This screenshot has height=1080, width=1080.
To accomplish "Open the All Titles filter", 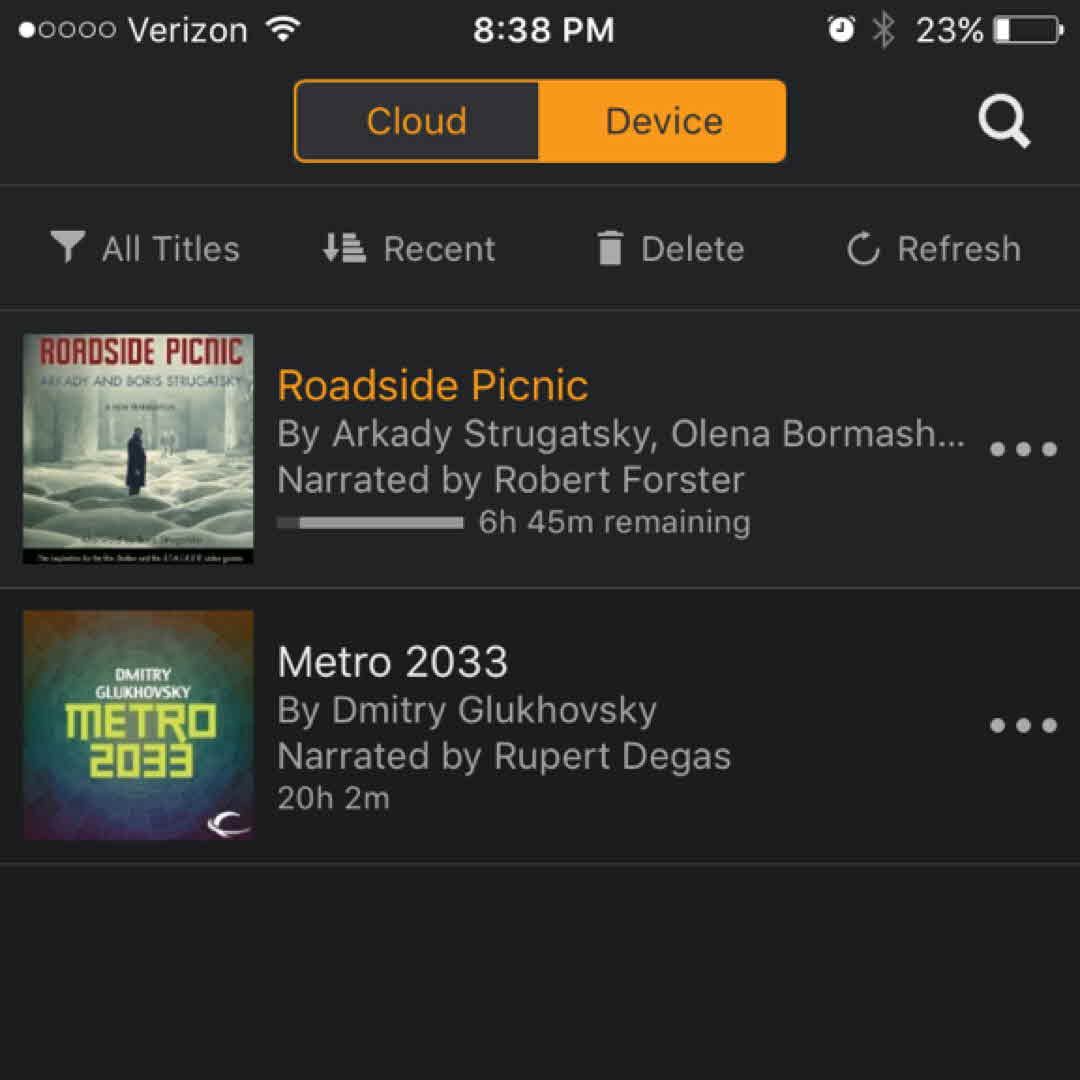I will [146, 248].
